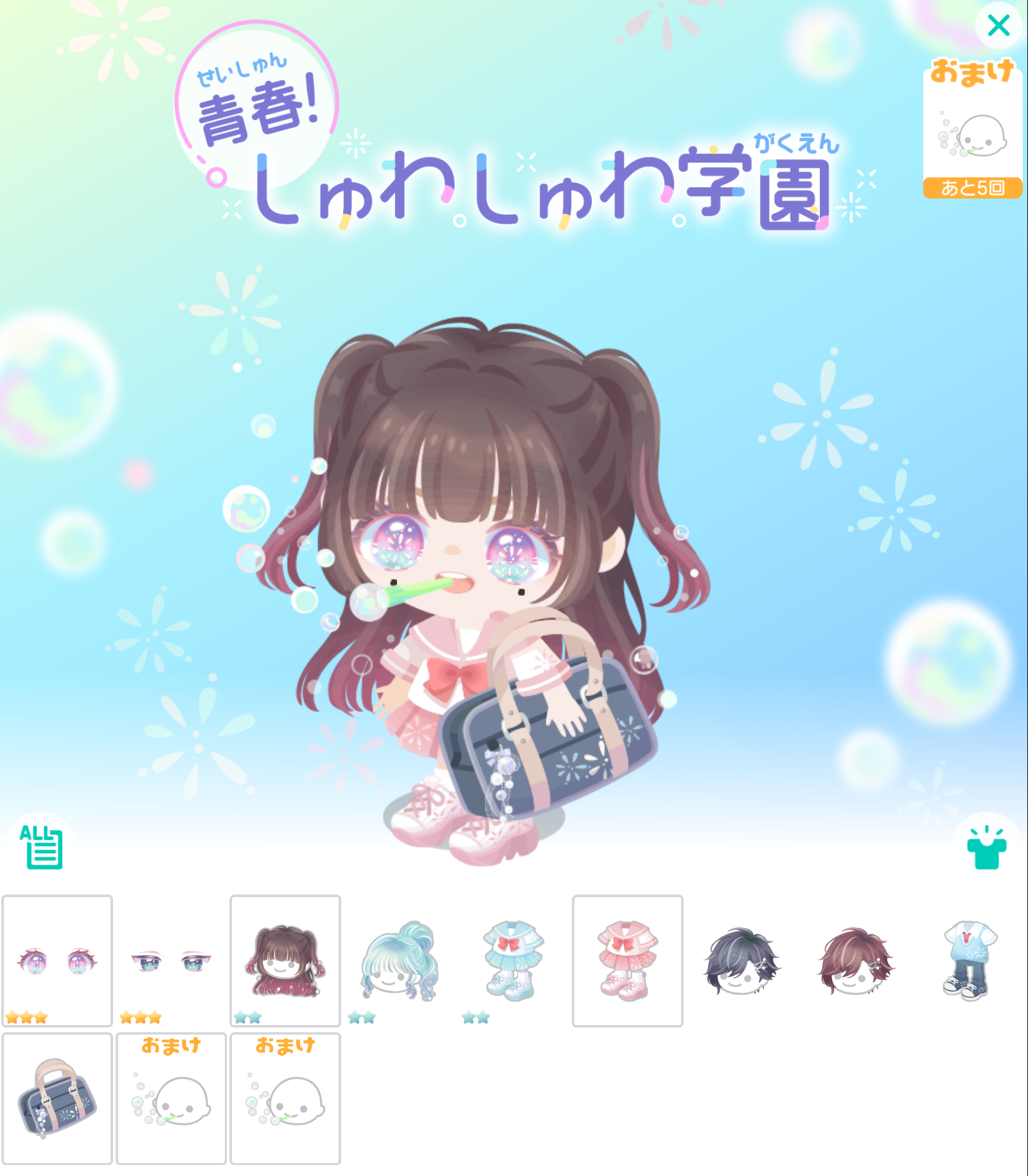The height and width of the screenshot is (1176, 1028).
Task: Select the light blue ponytail hairstyle
Action: click(399, 961)
